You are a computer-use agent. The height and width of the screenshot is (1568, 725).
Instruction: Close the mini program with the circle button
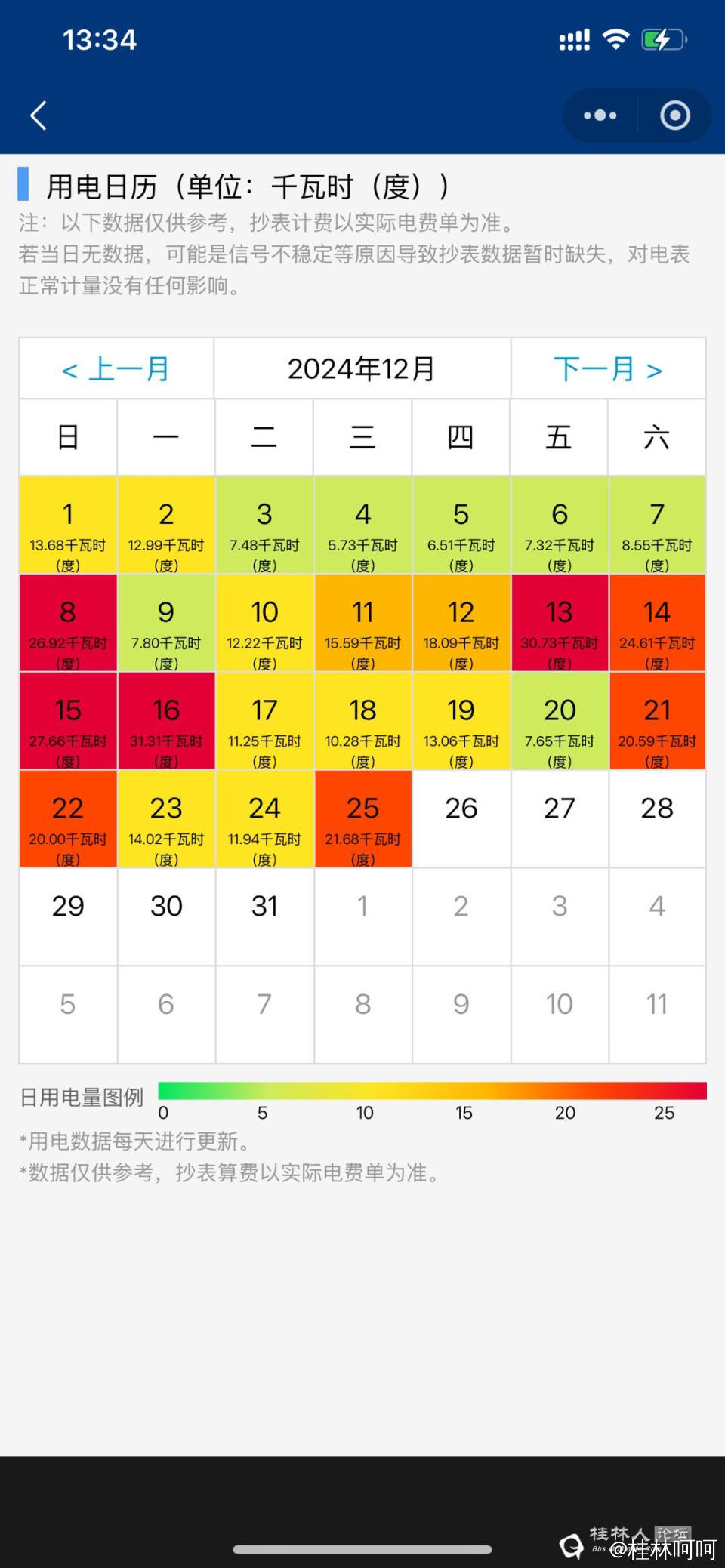point(674,116)
